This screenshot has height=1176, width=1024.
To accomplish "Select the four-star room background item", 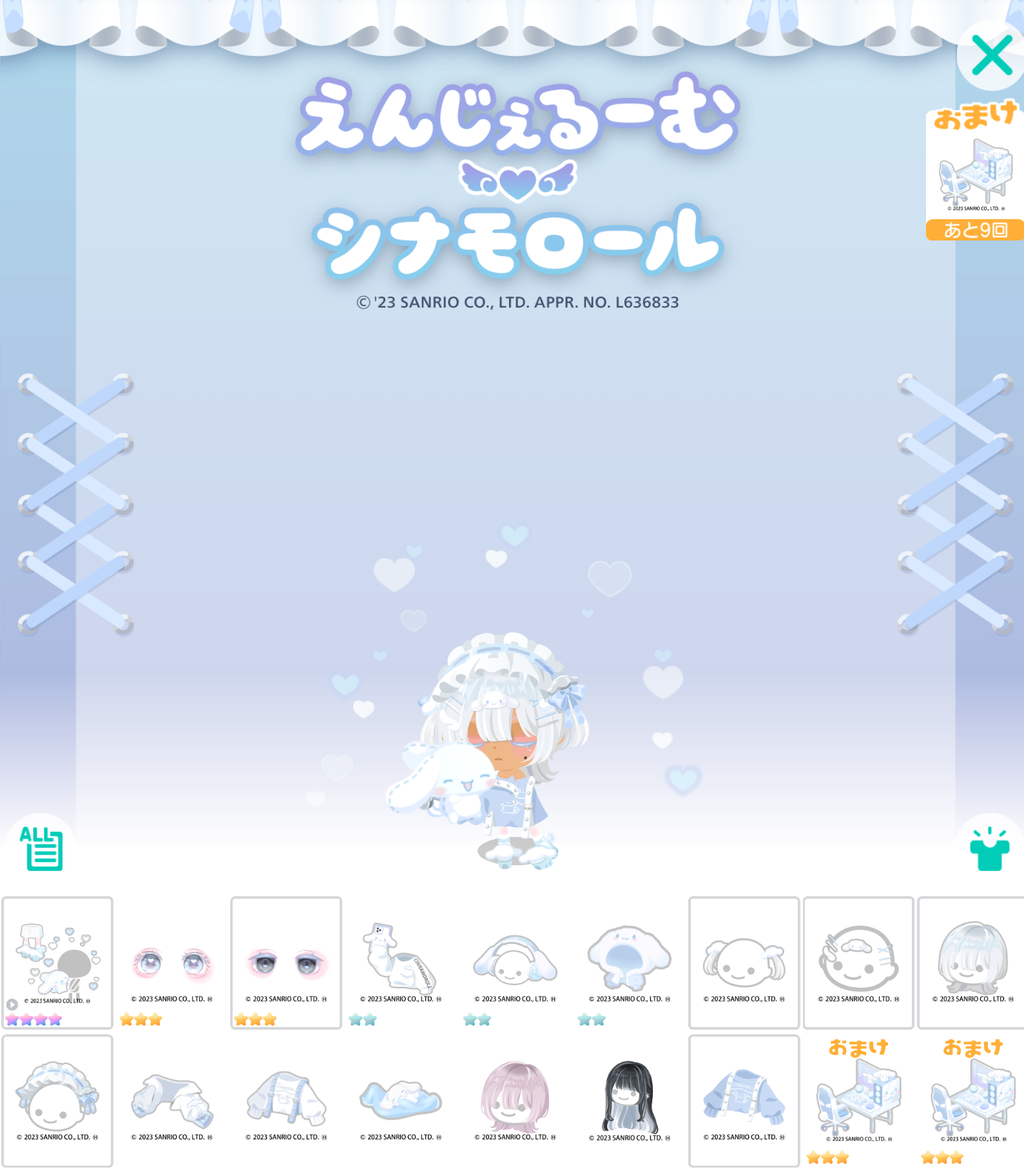I will tap(57, 962).
